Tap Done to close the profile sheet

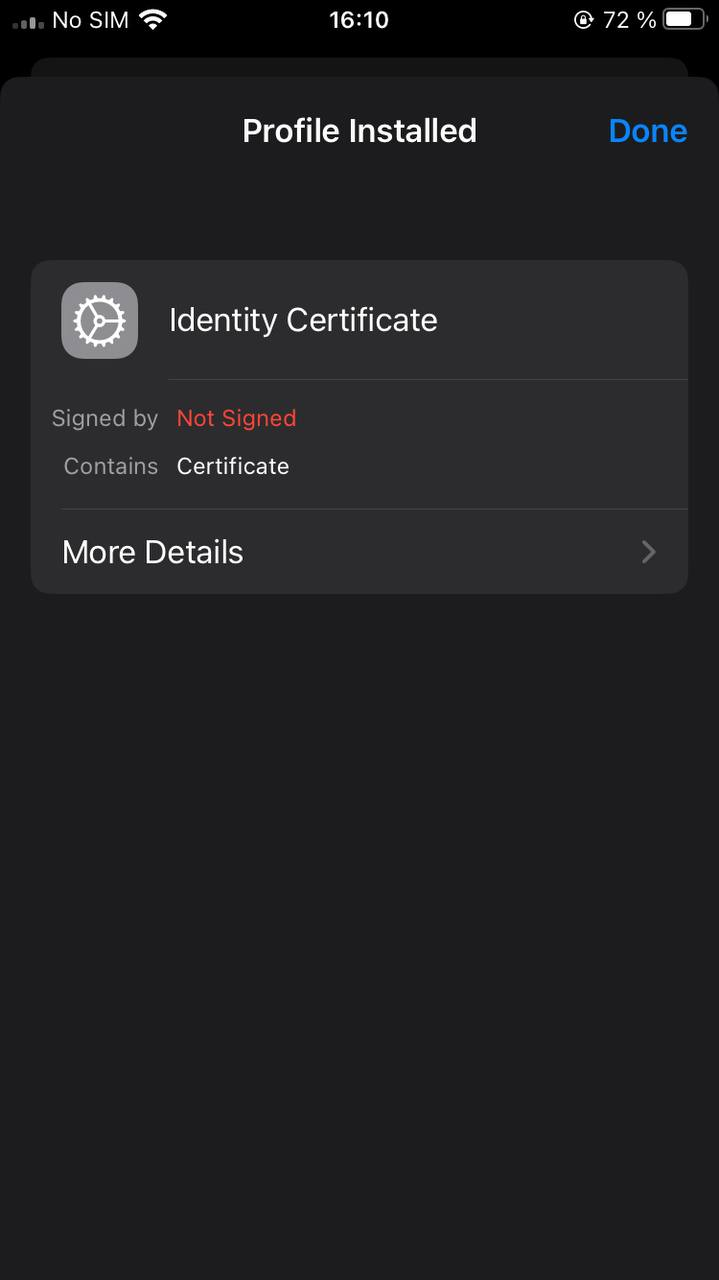point(647,131)
